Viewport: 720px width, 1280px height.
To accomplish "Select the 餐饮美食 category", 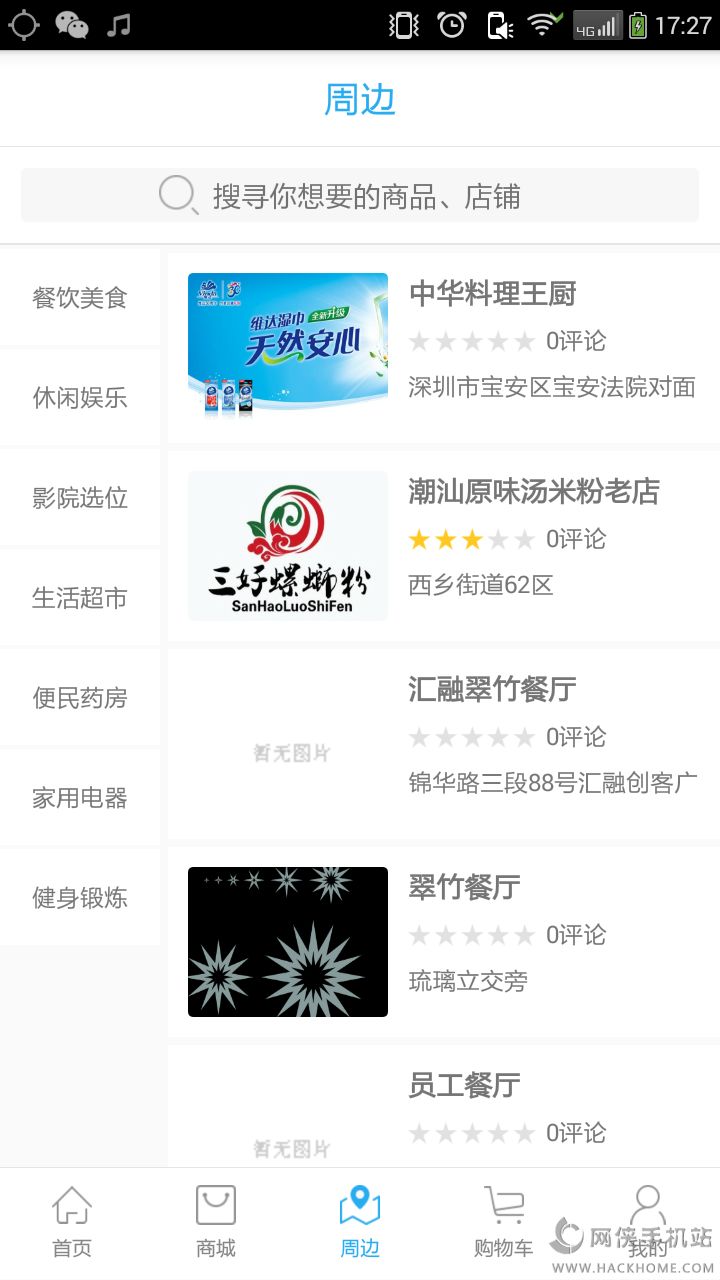I will 80,298.
